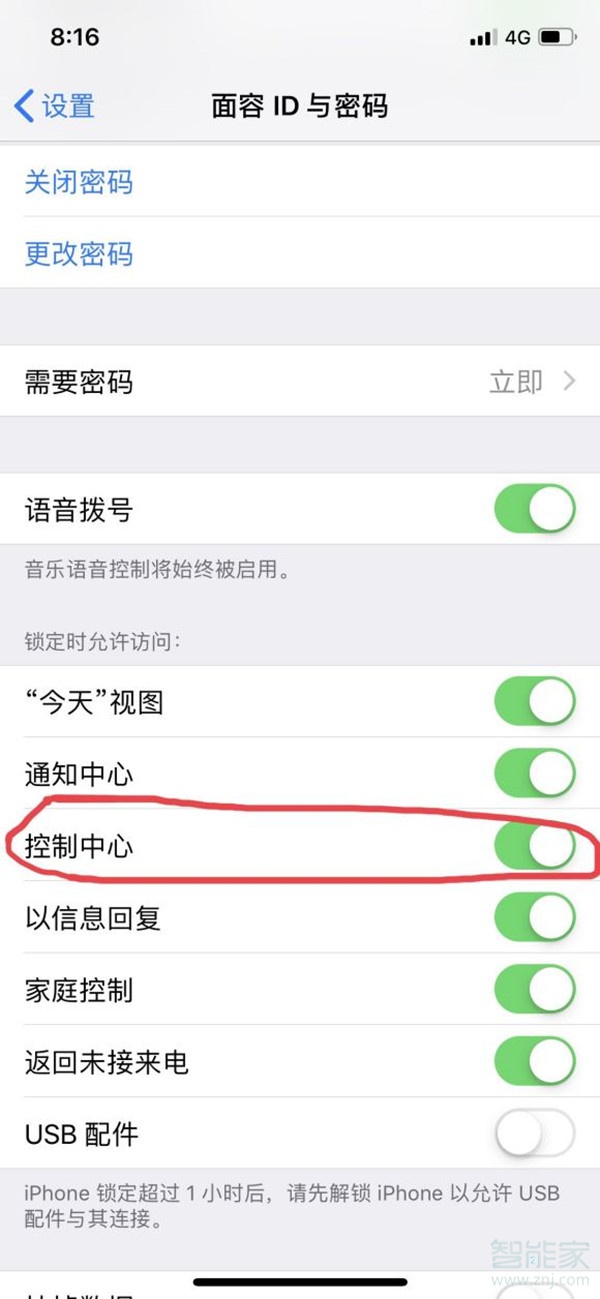
Task: Turn off “今天”视图 lock screen access
Action: click(535, 702)
